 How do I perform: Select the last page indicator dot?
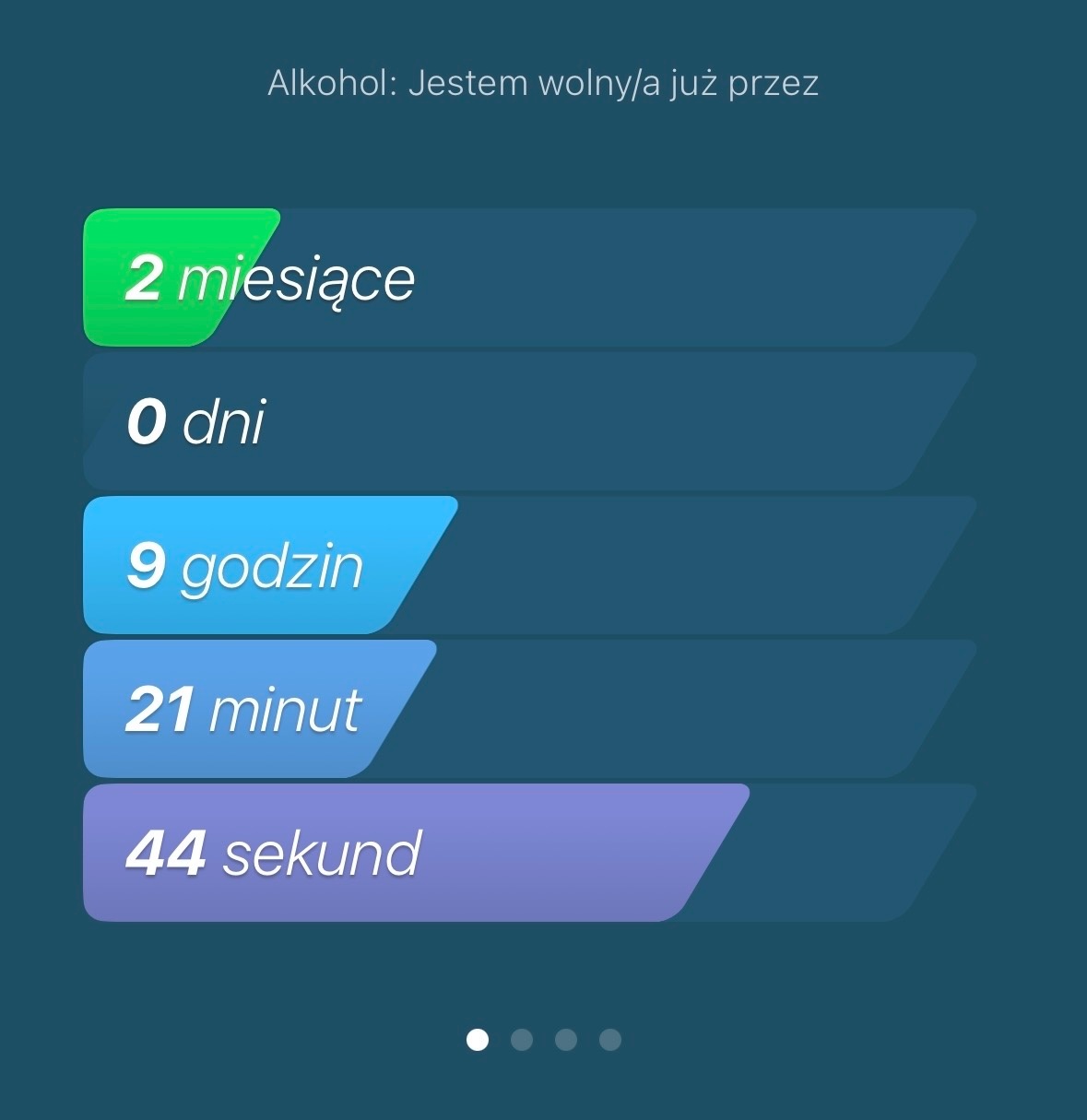click(610, 1040)
